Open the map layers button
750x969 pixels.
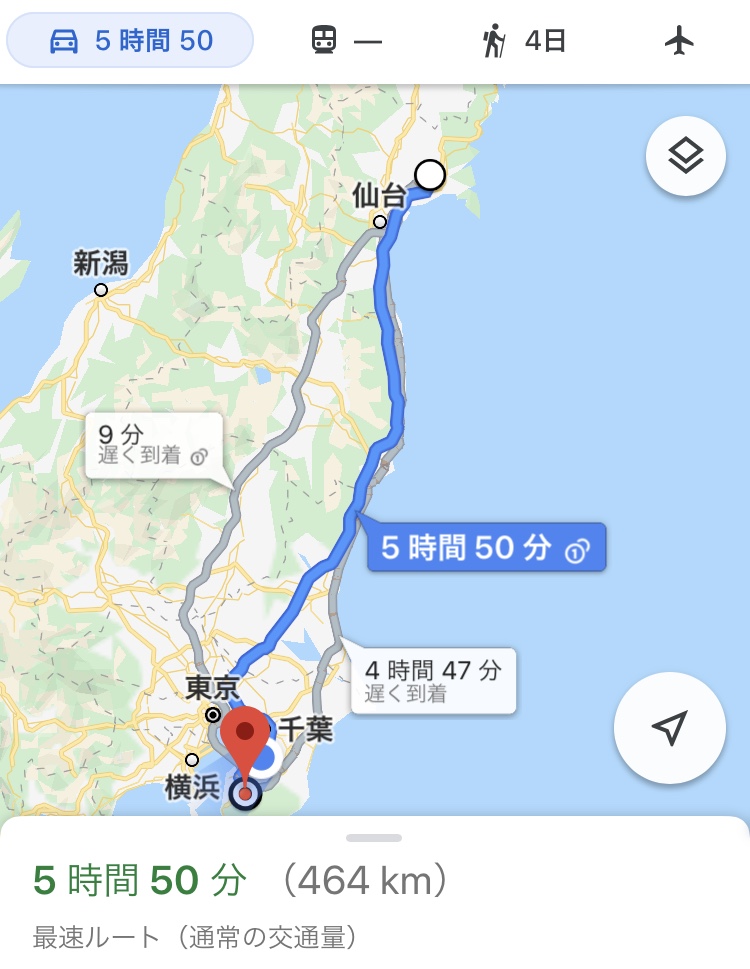coord(685,156)
